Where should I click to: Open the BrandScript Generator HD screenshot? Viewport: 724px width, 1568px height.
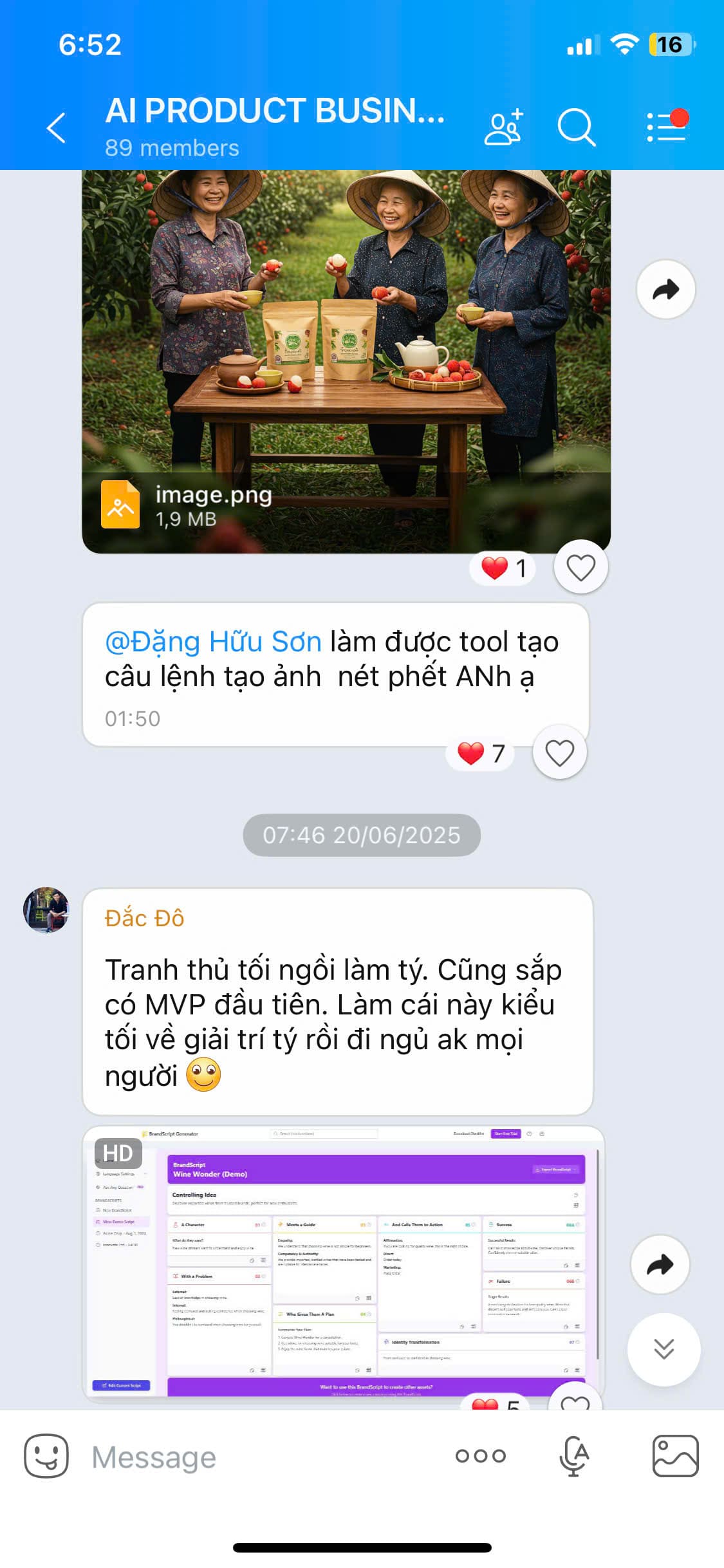pyautogui.click(x=344, y=1262)
